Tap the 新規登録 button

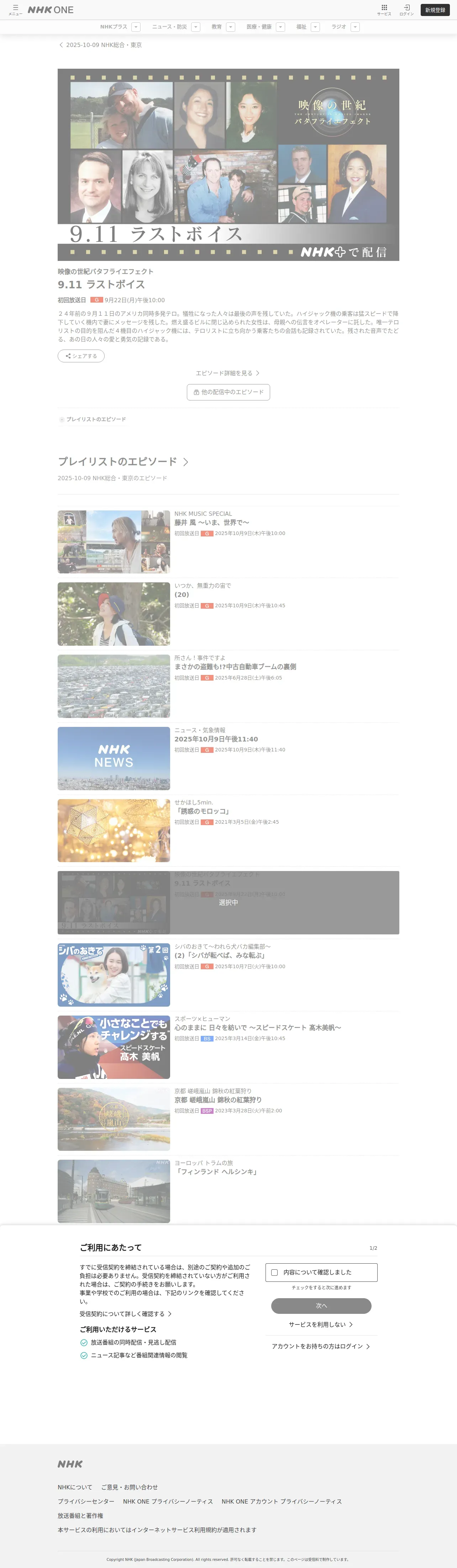pyautogui.click(x=435, y=10)
